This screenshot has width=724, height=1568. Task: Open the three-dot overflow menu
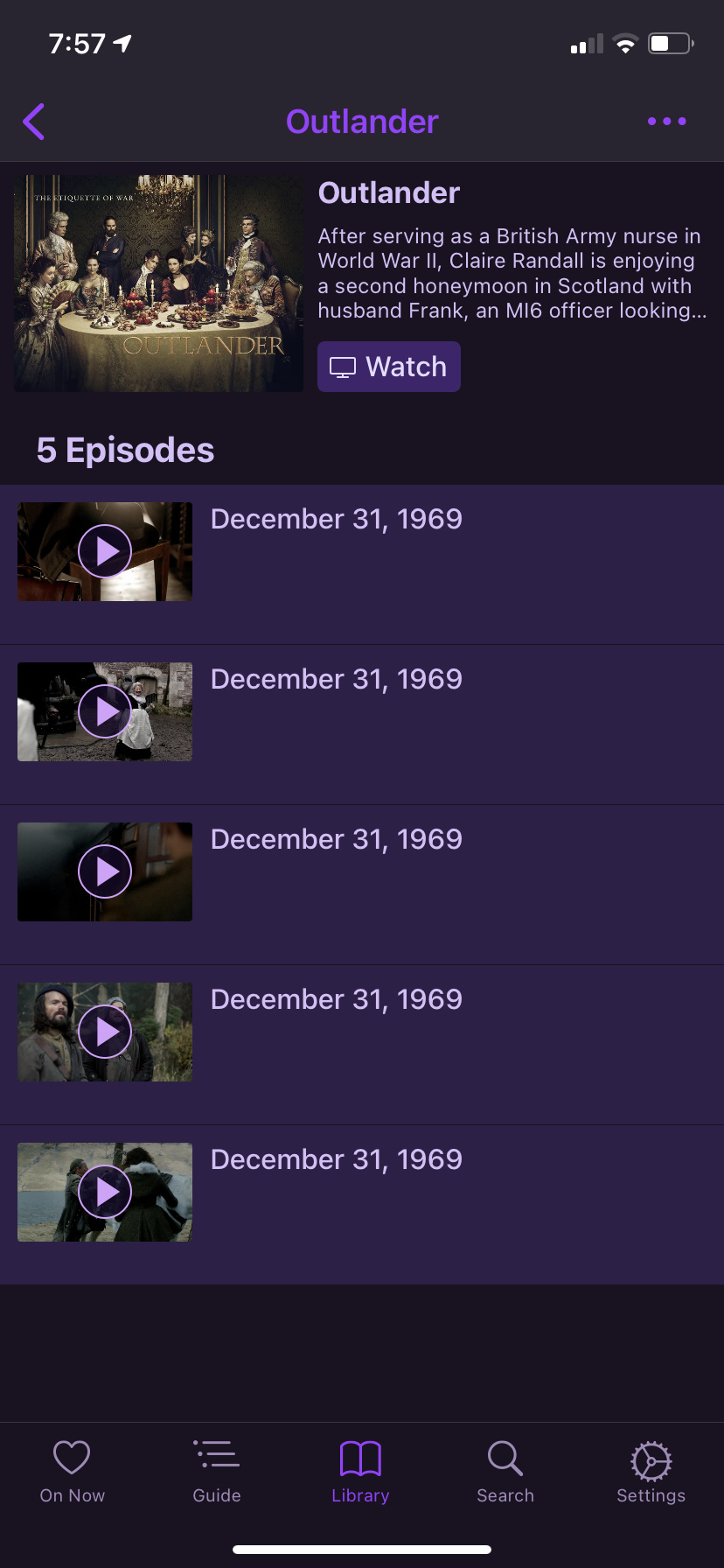tap(666, 122)
